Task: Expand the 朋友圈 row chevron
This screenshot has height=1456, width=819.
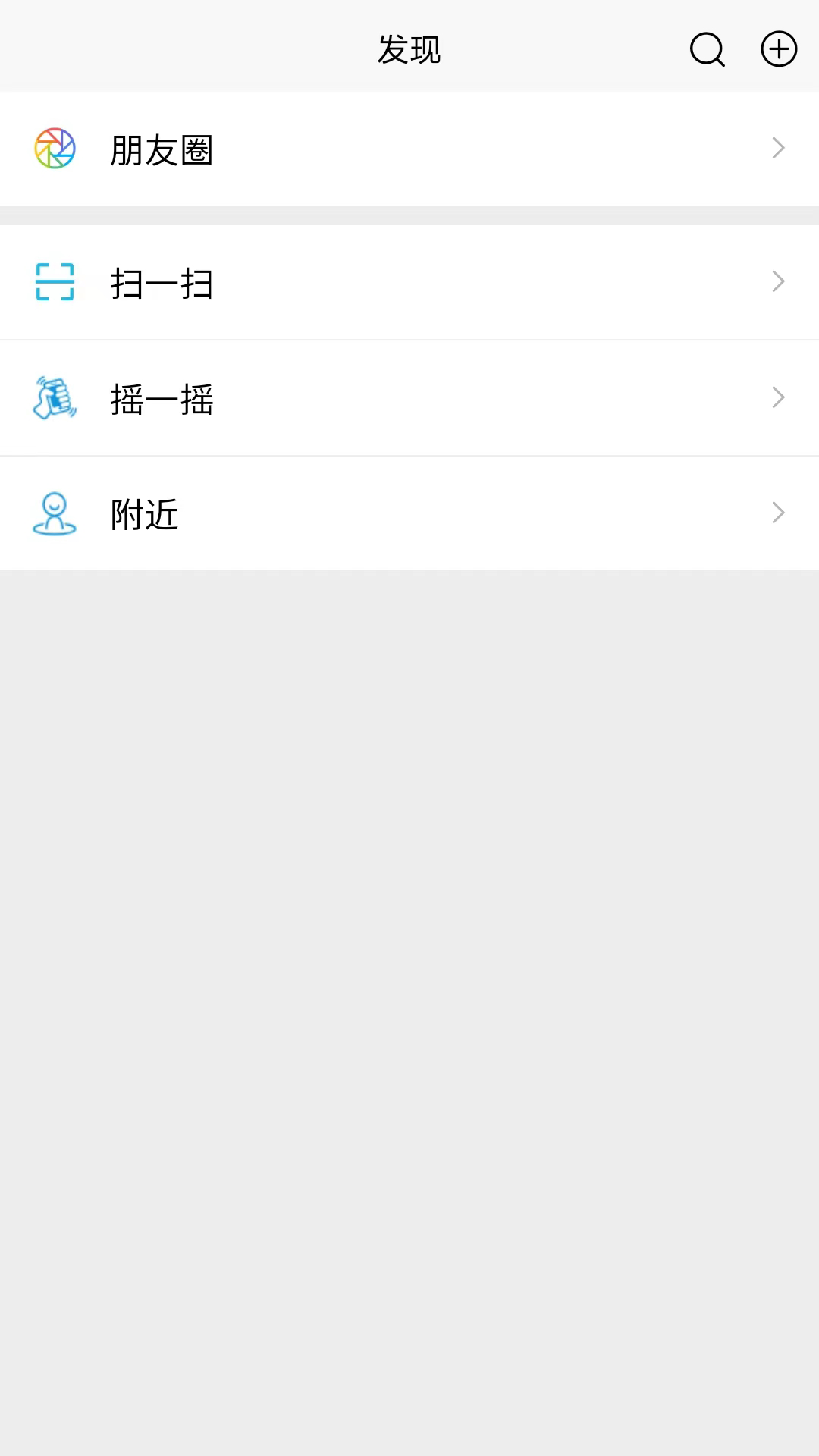Action: (777, 148)
